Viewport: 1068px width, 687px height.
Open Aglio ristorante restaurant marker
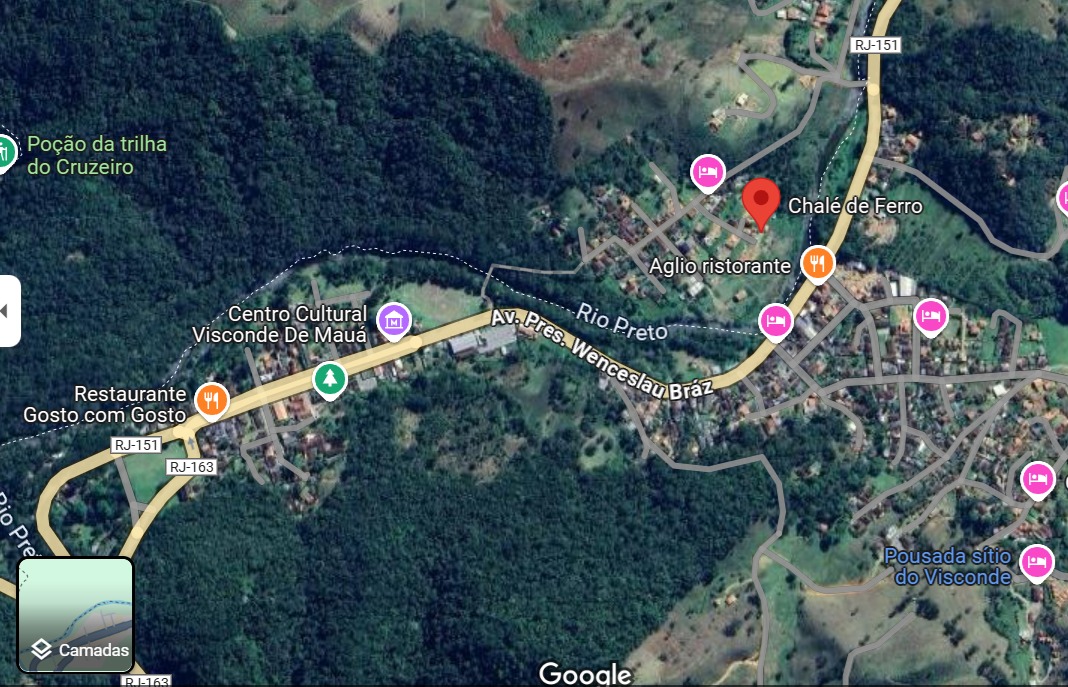click(818, 263)
